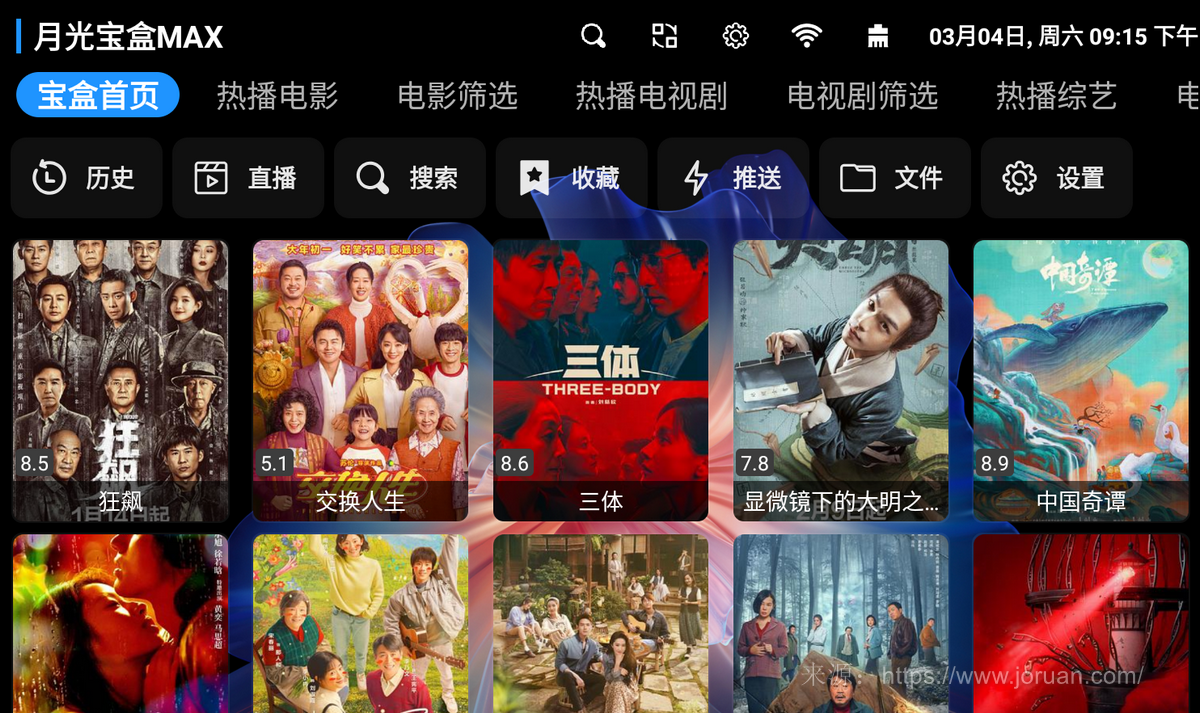Screen dimensions: 1200x713
Task: Open the 中国奇谭 poster
Action: tap(1081, 380)
